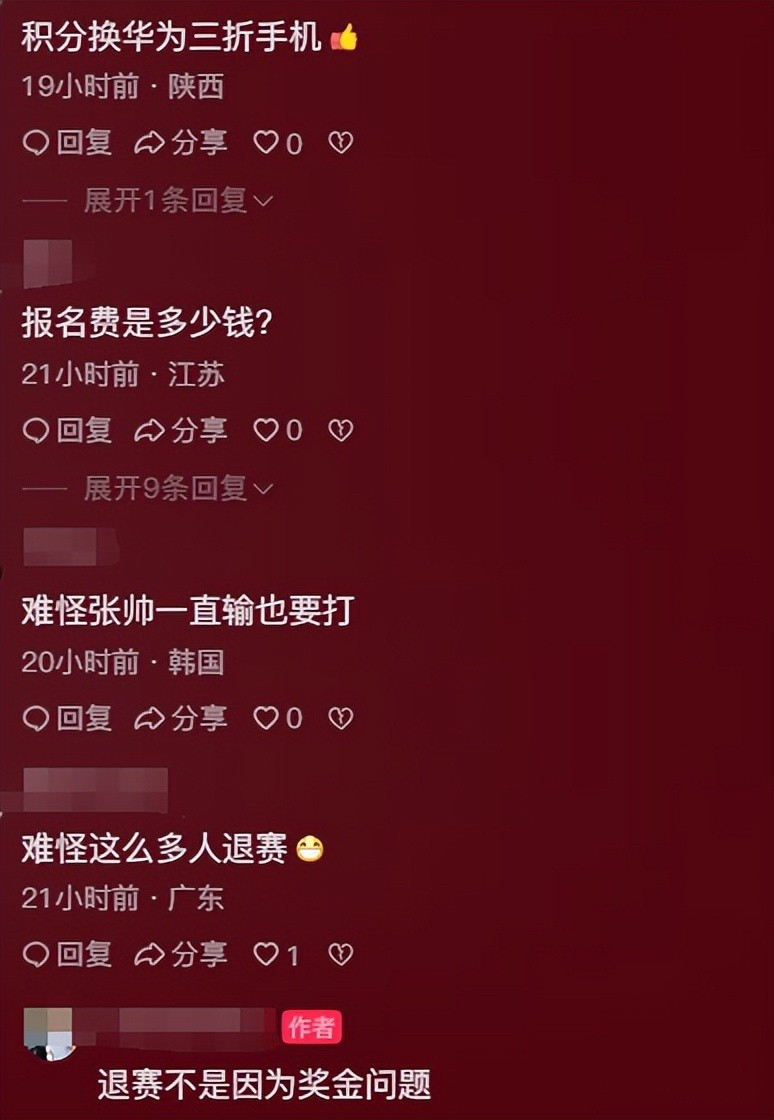This screenshot has width=774, height=1120.
Task: Dislike the 报名费是多少钱 comment
Action: pyautogui.click(x=341, y=430)
